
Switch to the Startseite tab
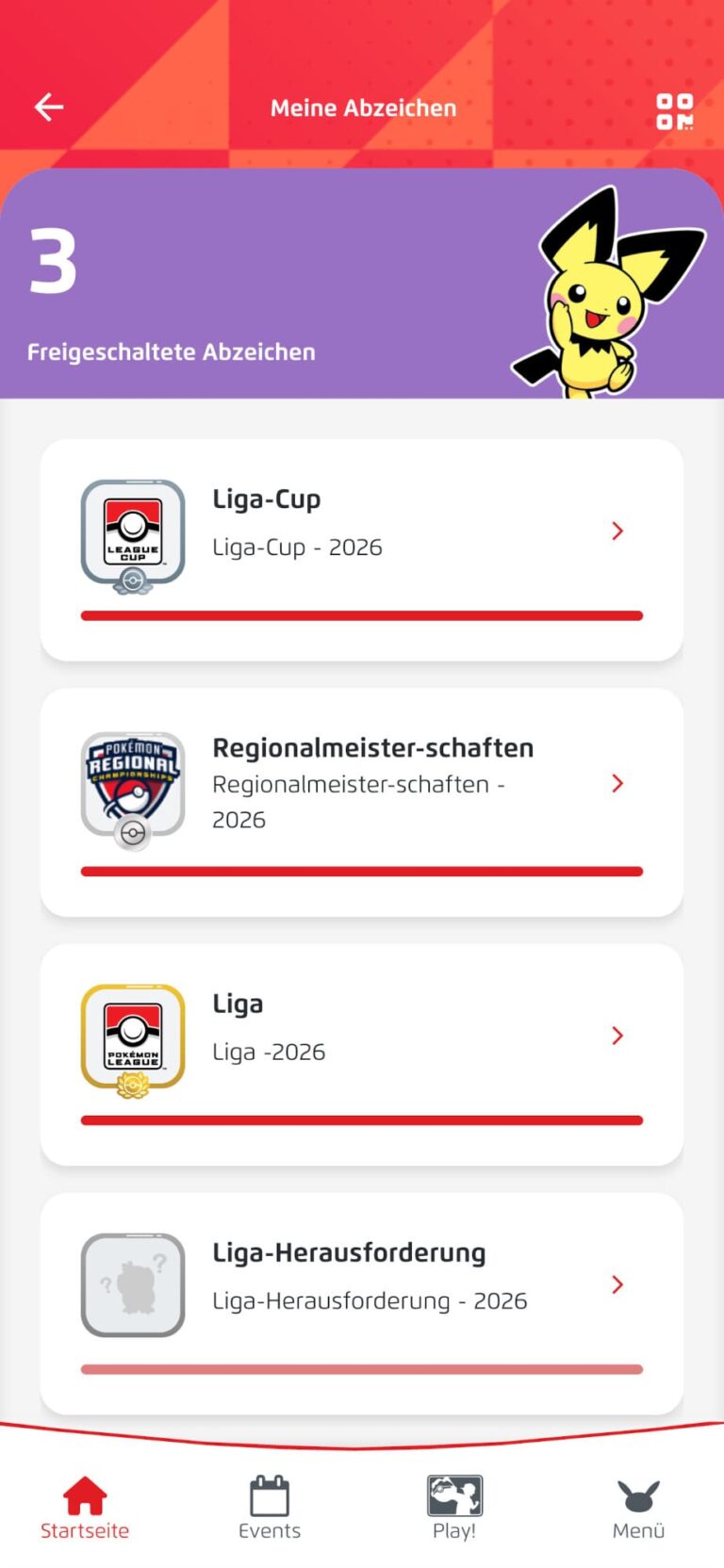pyautogui.click(x=85, y=1508)
